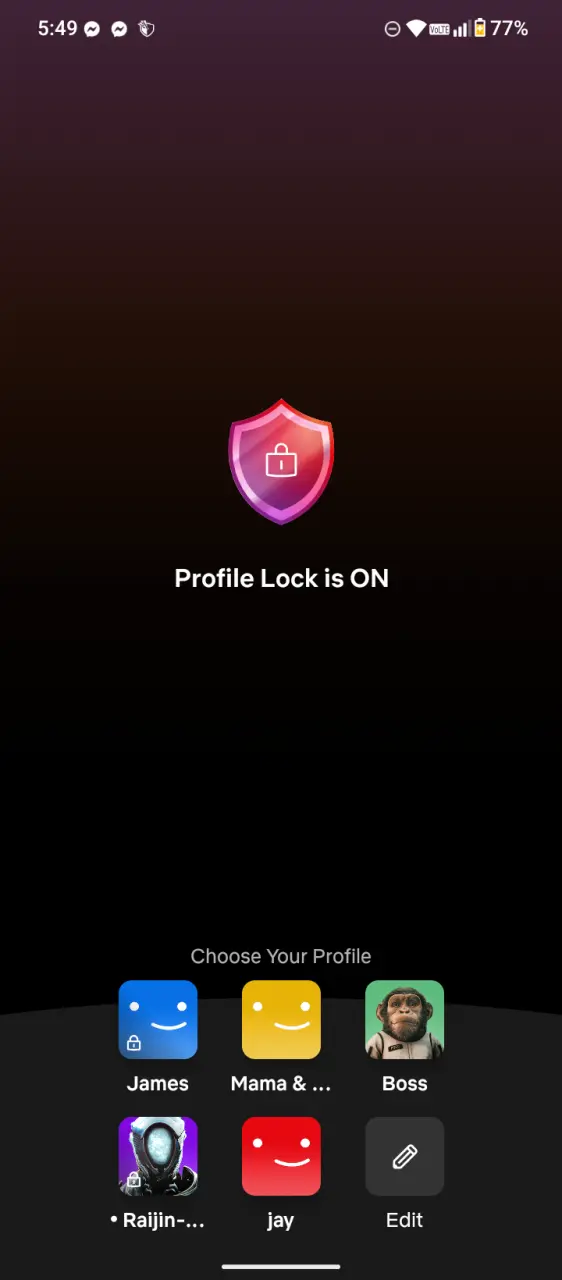Choose the Mama & ... profile
This screenshot has width=562, height=1280.
pos(281,1019)
